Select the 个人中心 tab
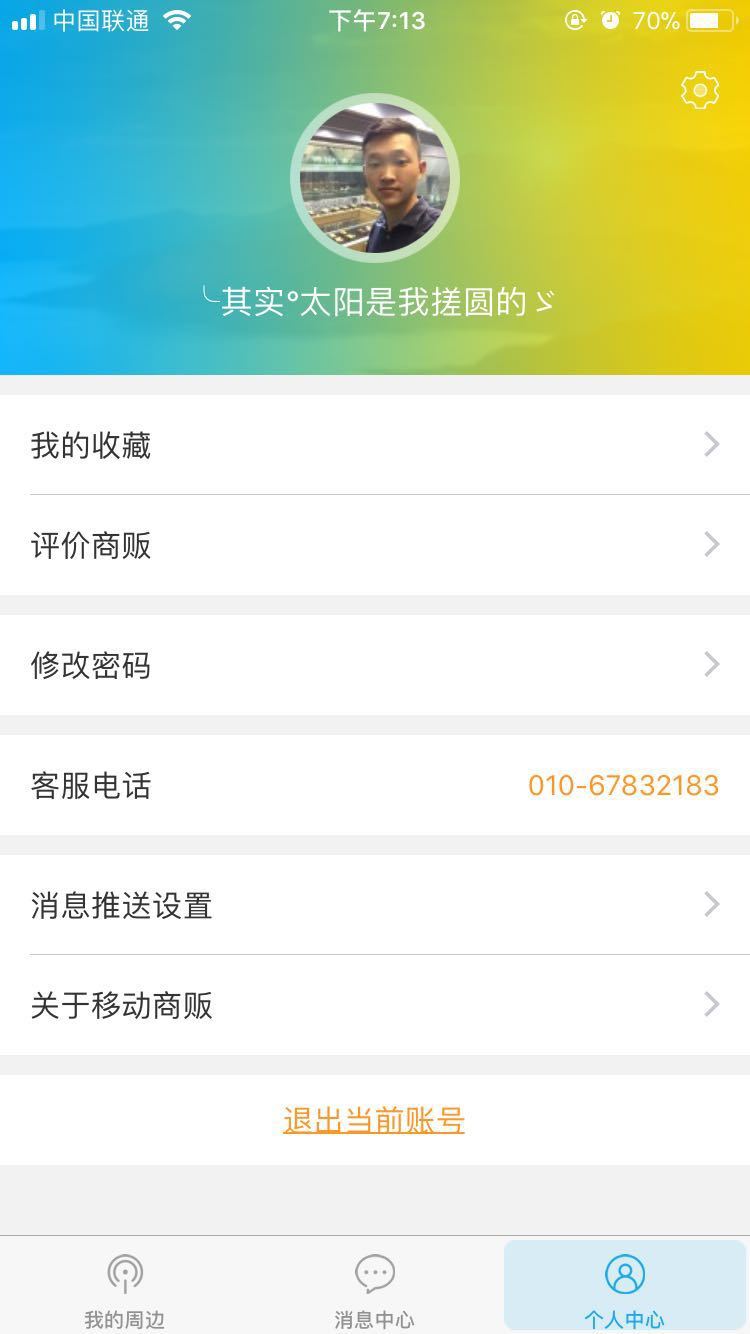The width and height of the screenshot is (750, 1334). (x=625, y=1287)
